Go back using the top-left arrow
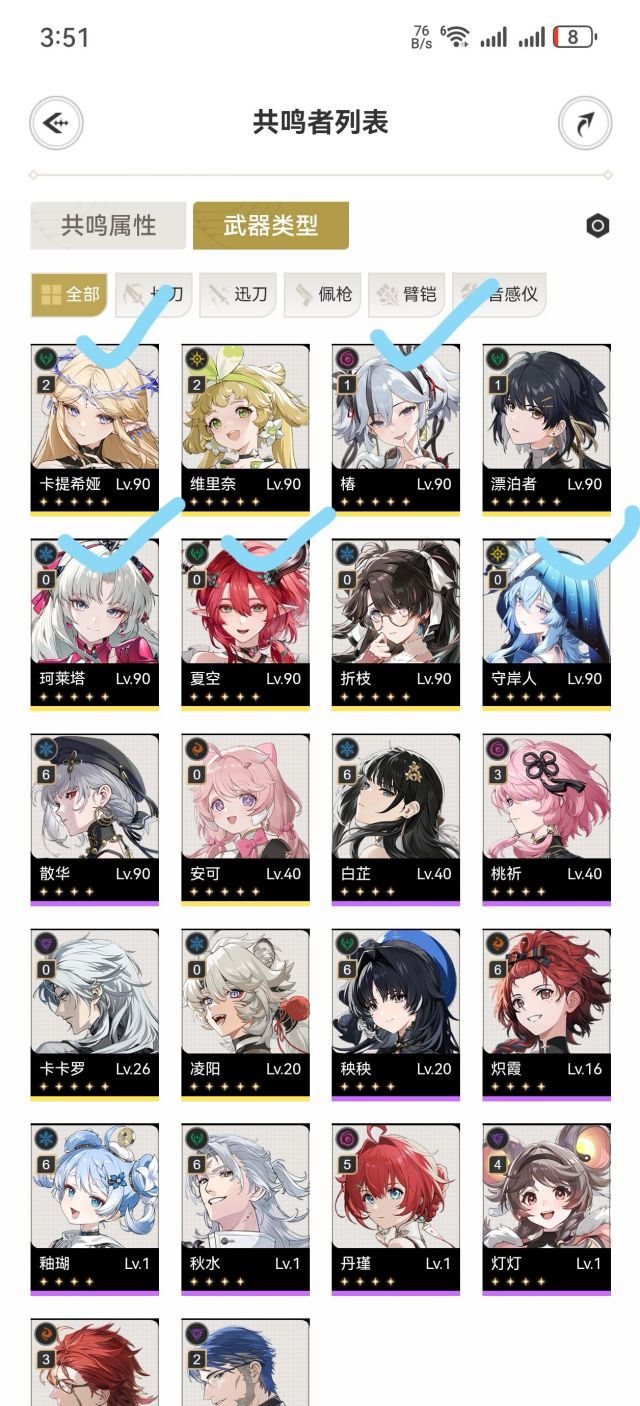The height and width of the screenshot is (1406, 640). [56, 123]
